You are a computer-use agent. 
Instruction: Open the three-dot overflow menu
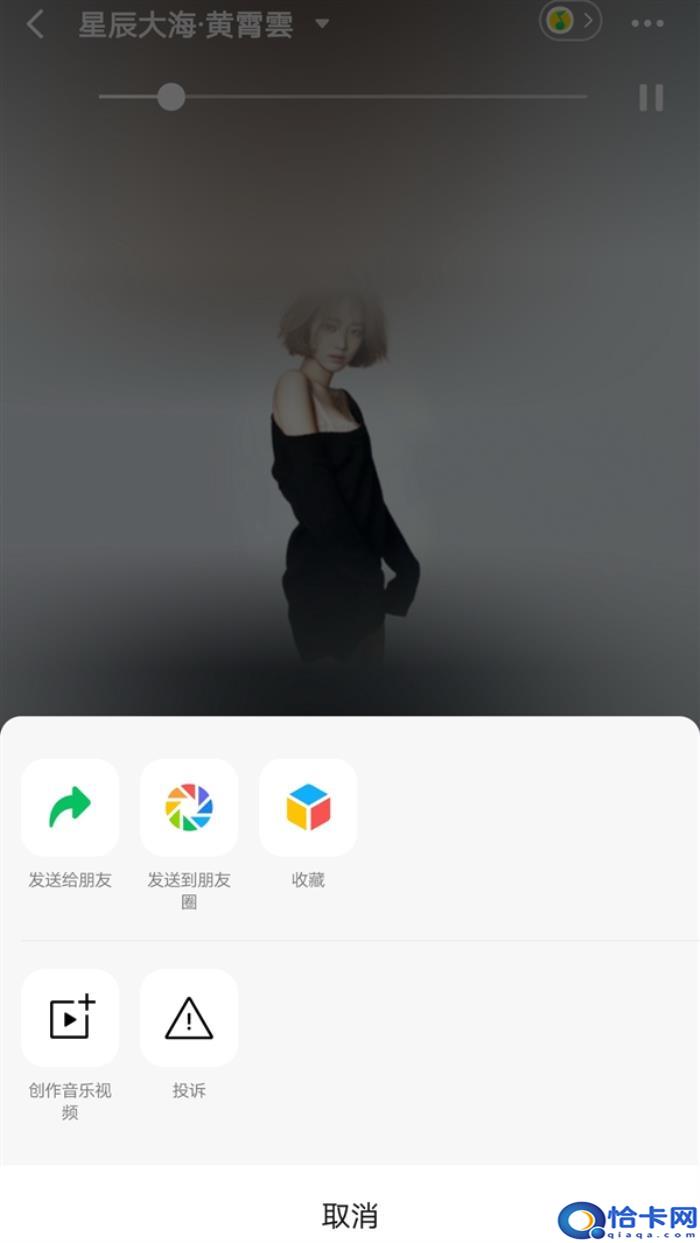647,24
